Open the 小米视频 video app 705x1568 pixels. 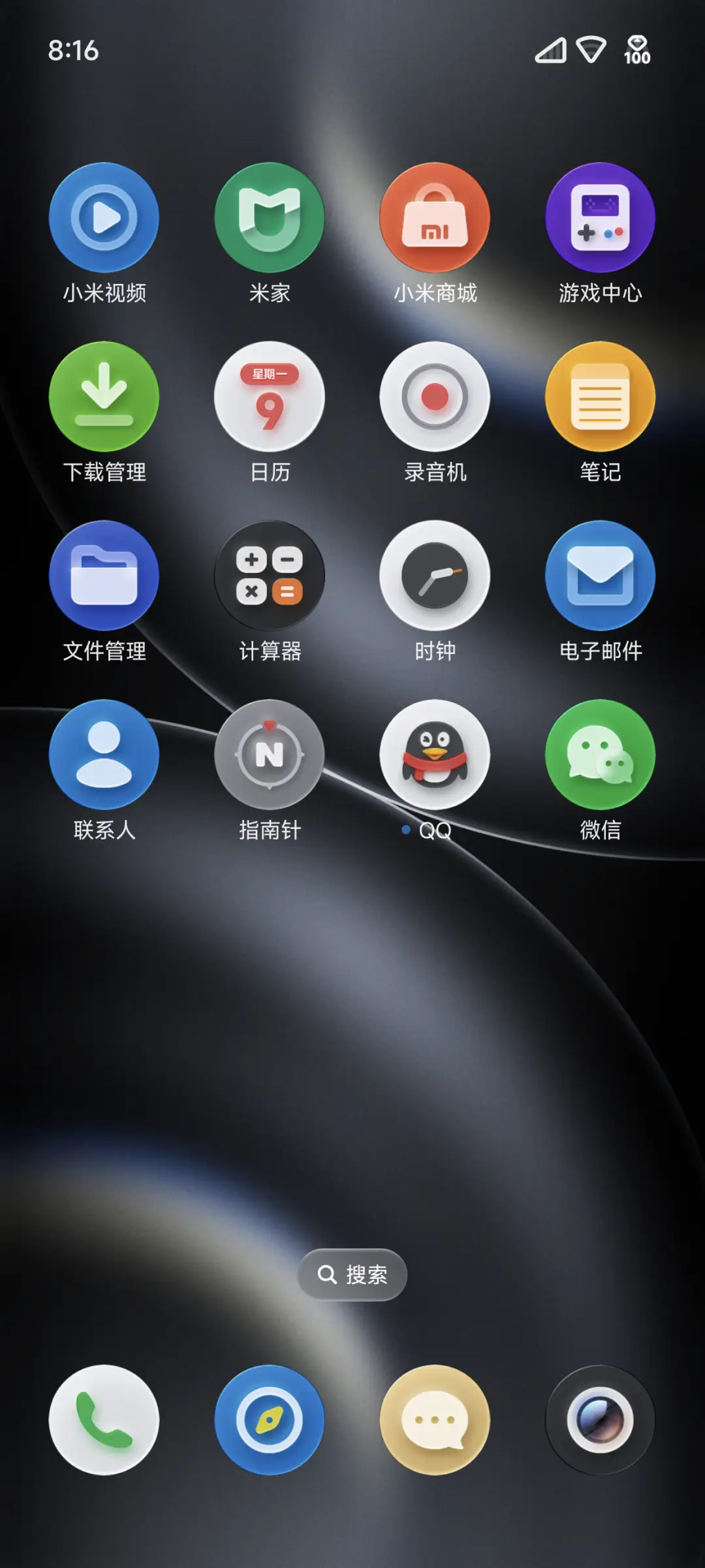[x=104, y=219]
